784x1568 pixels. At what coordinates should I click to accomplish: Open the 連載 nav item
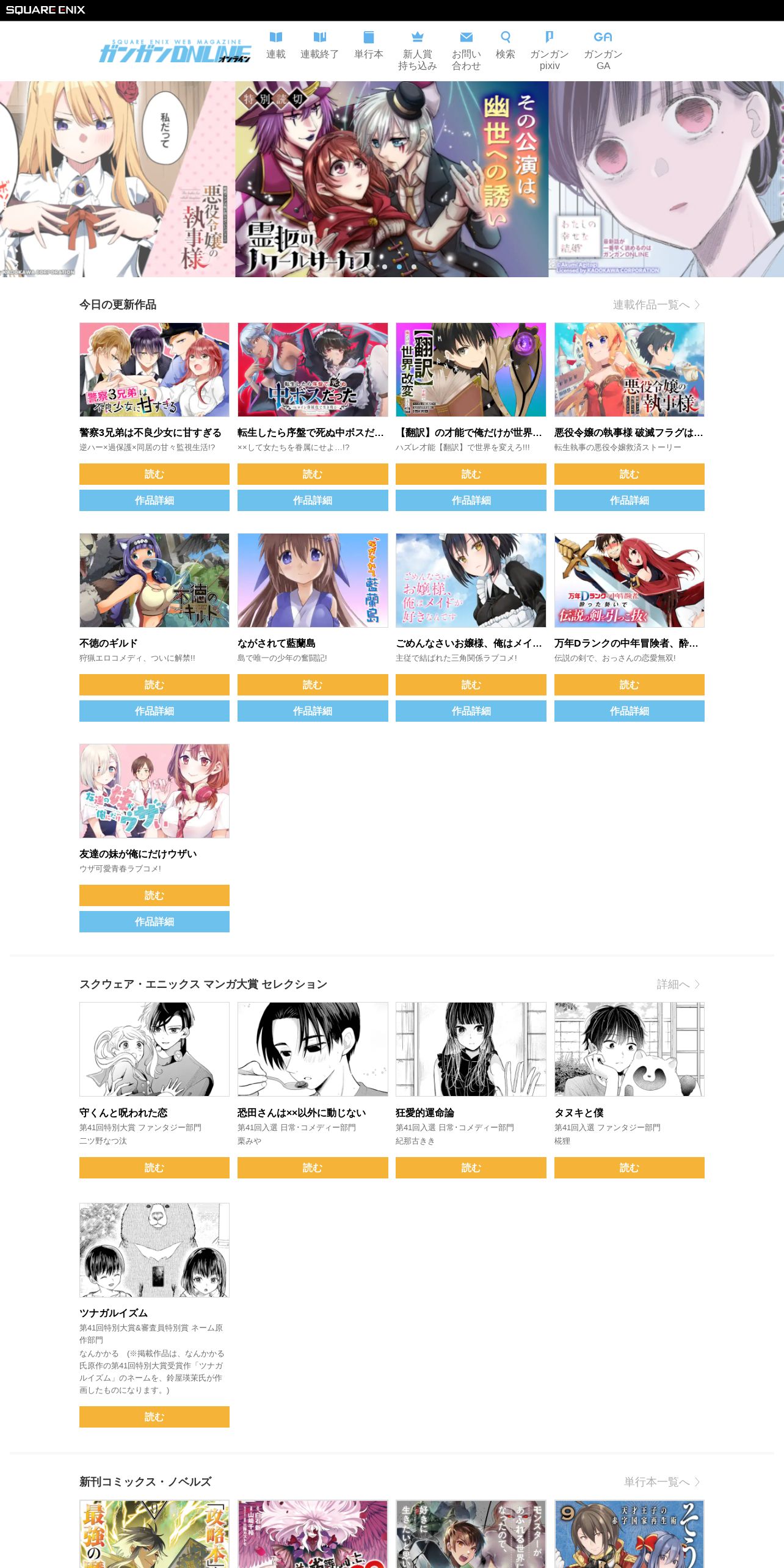(275, 46)
